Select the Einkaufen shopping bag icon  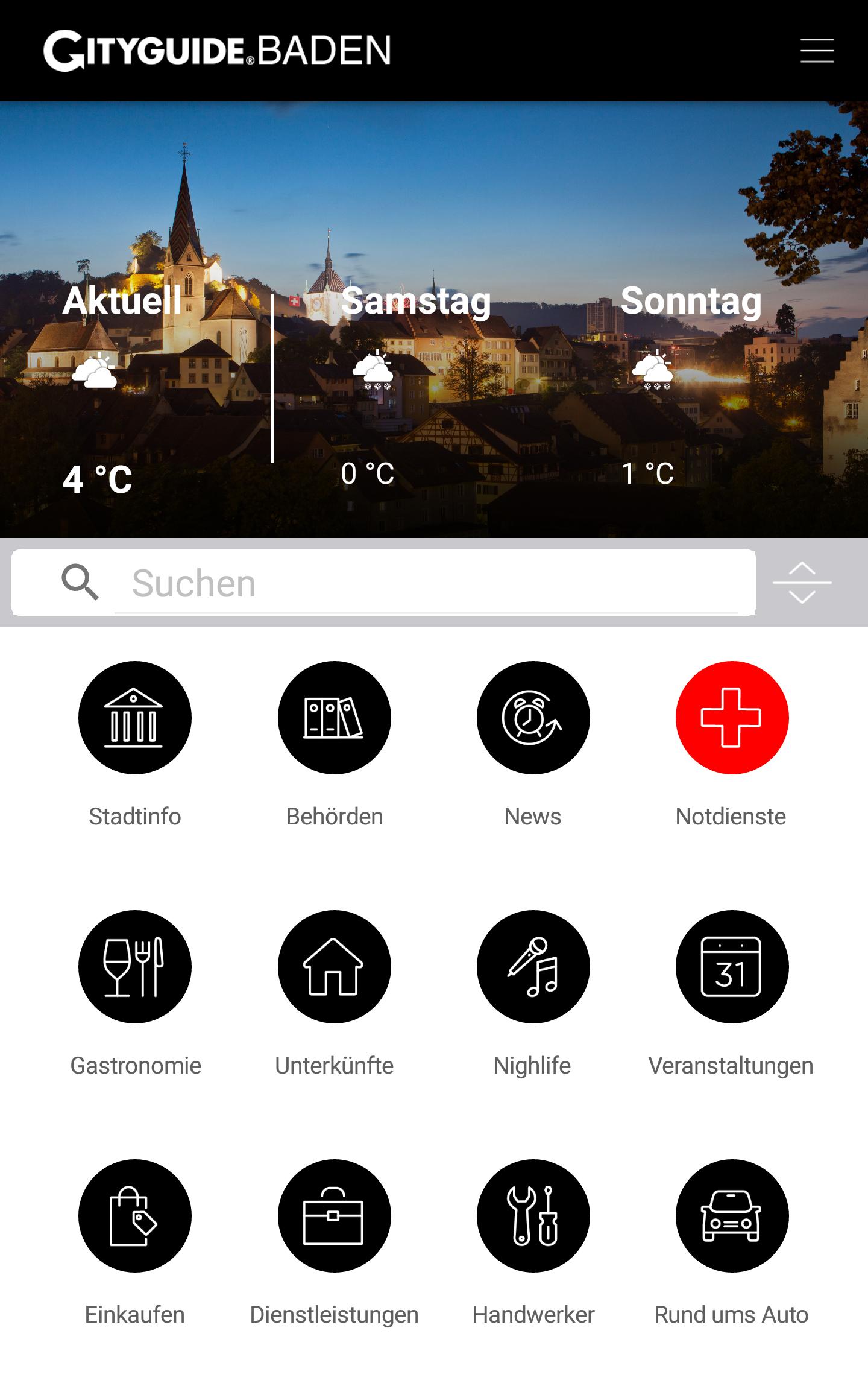pos(135,1216)
